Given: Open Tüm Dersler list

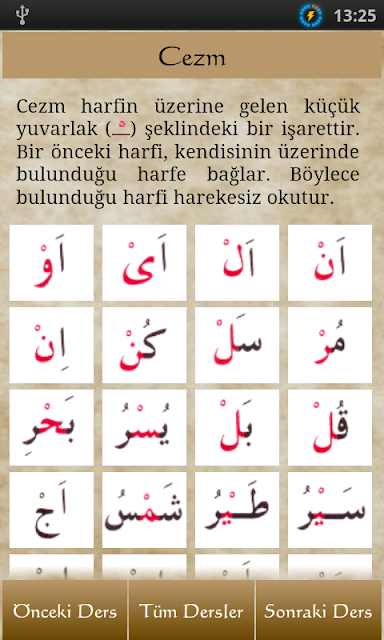Looking at the screenshot, I should (x=191, y=611).
